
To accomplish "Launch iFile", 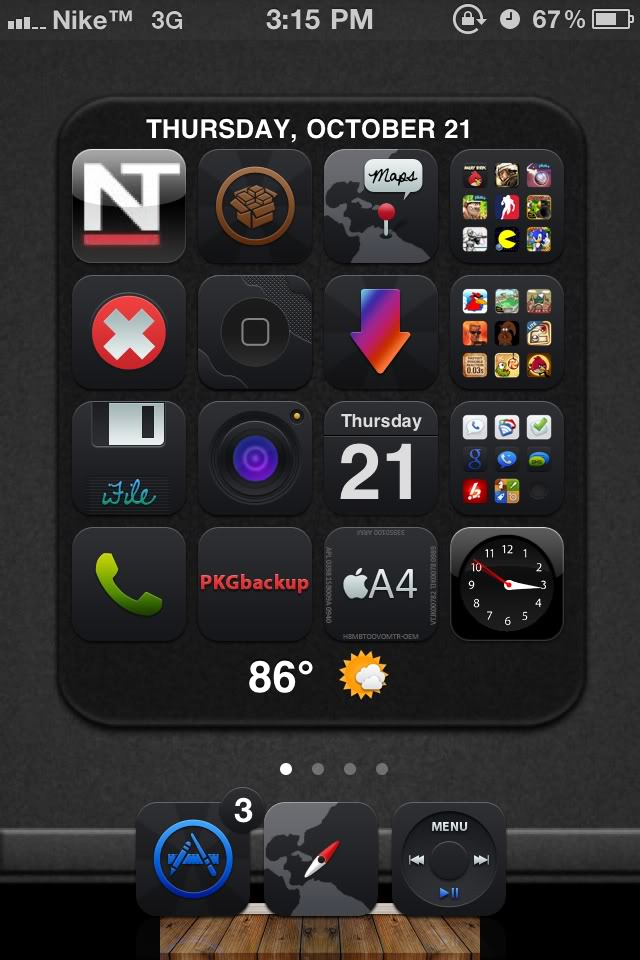I will coord(129,458).
